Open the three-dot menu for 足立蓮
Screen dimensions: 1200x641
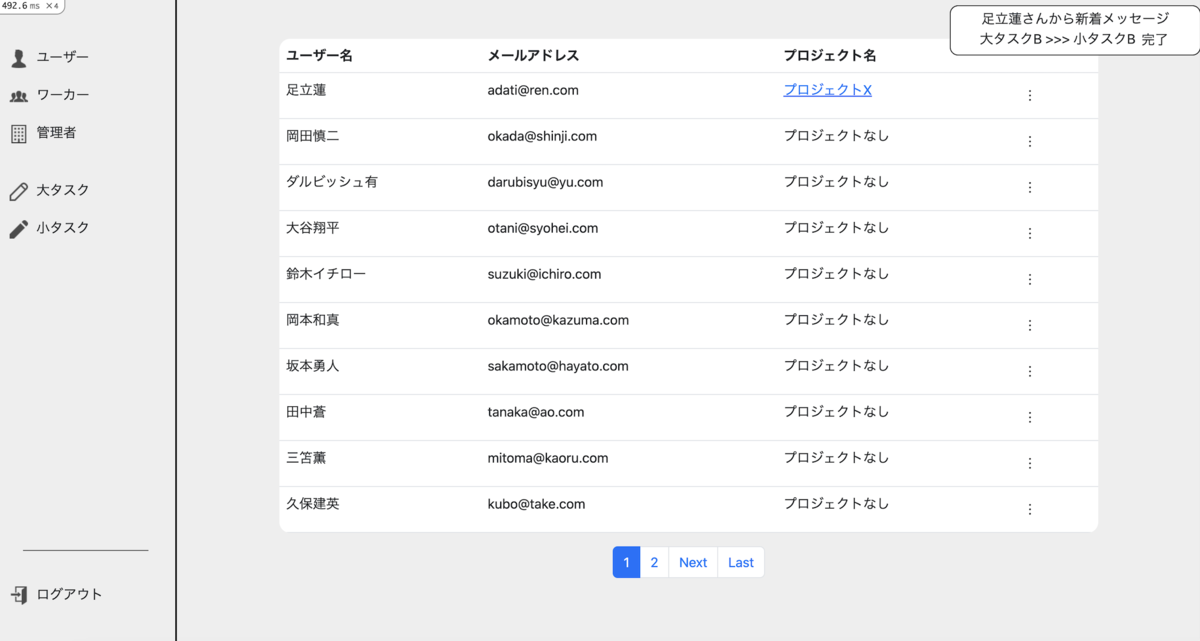tap(1030, 96)
